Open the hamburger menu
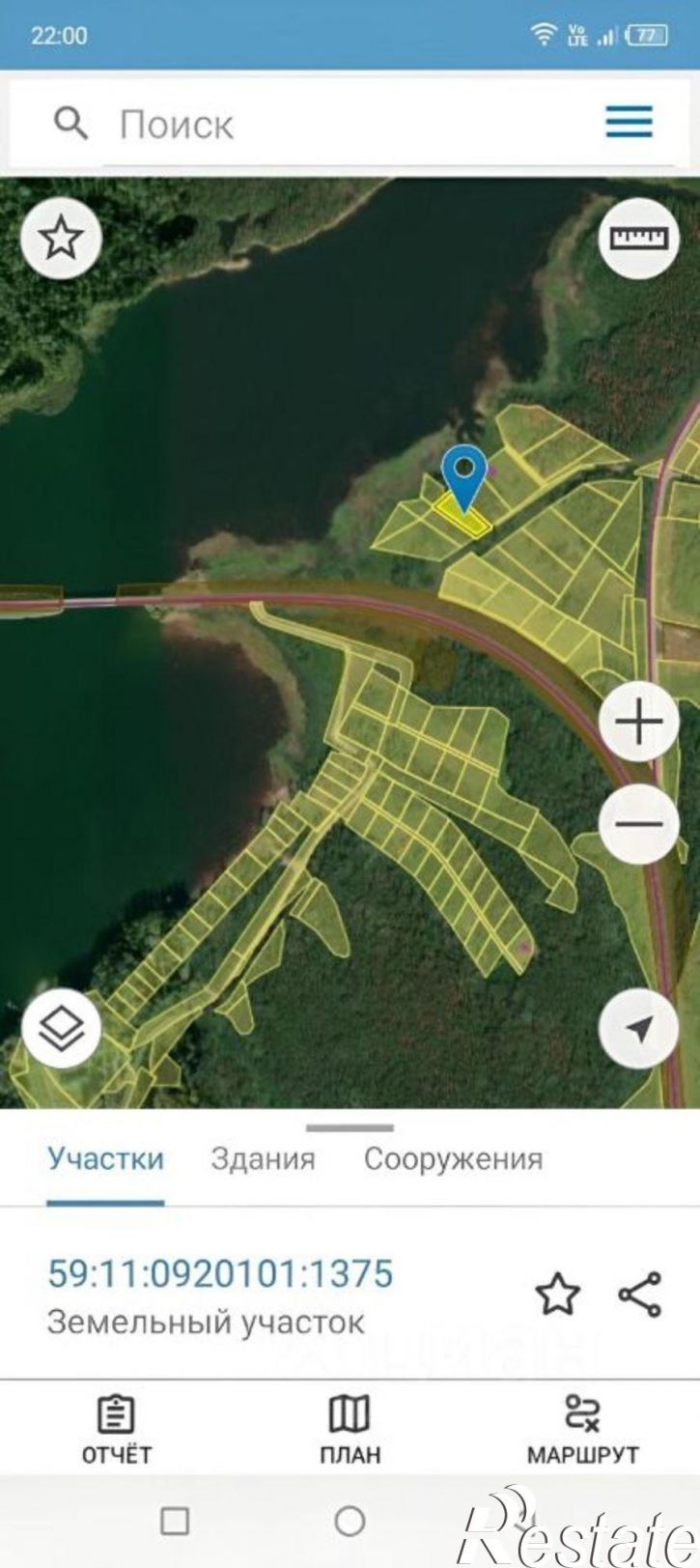 [629, 123]
